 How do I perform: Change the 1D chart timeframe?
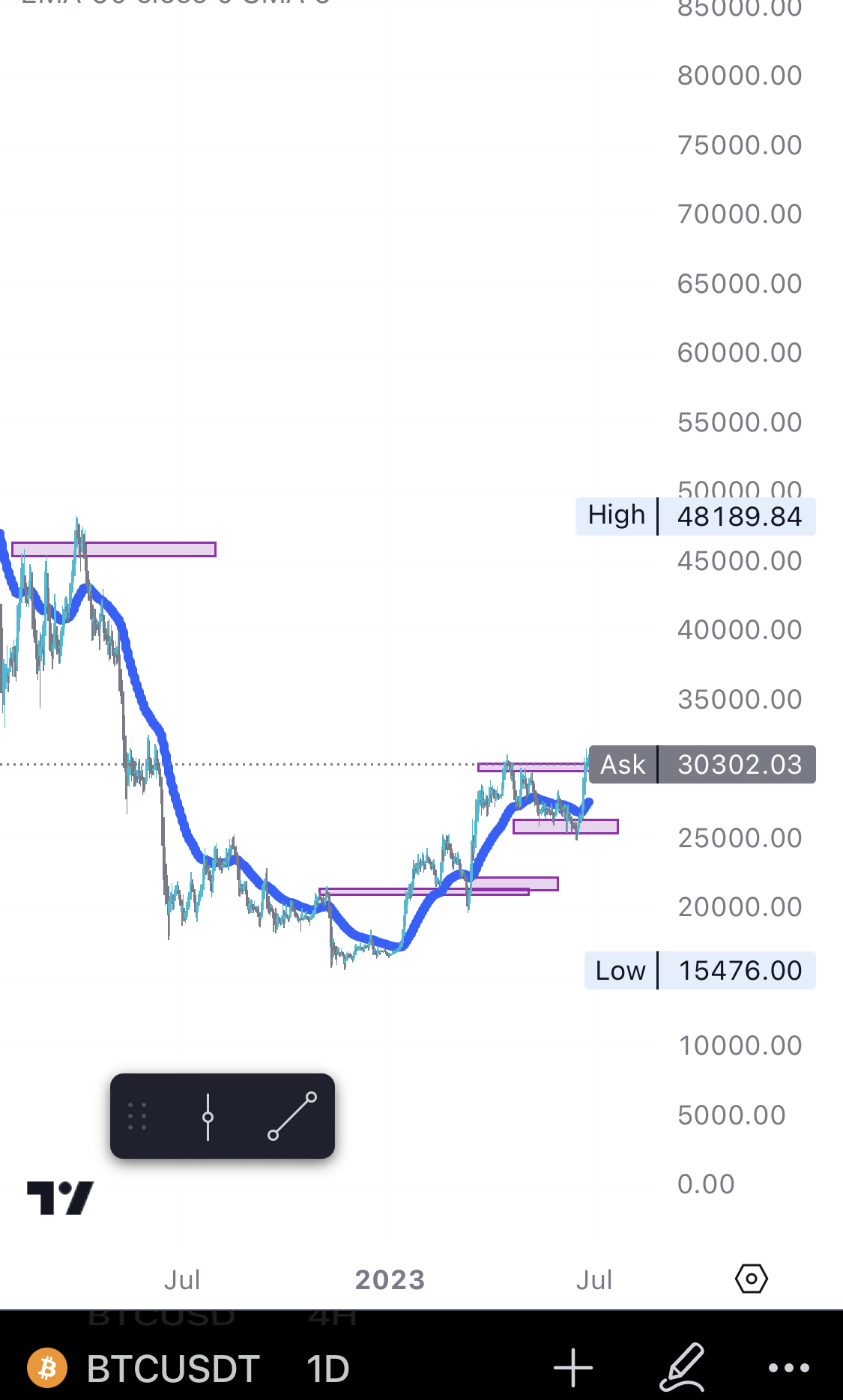[327, 1369]
